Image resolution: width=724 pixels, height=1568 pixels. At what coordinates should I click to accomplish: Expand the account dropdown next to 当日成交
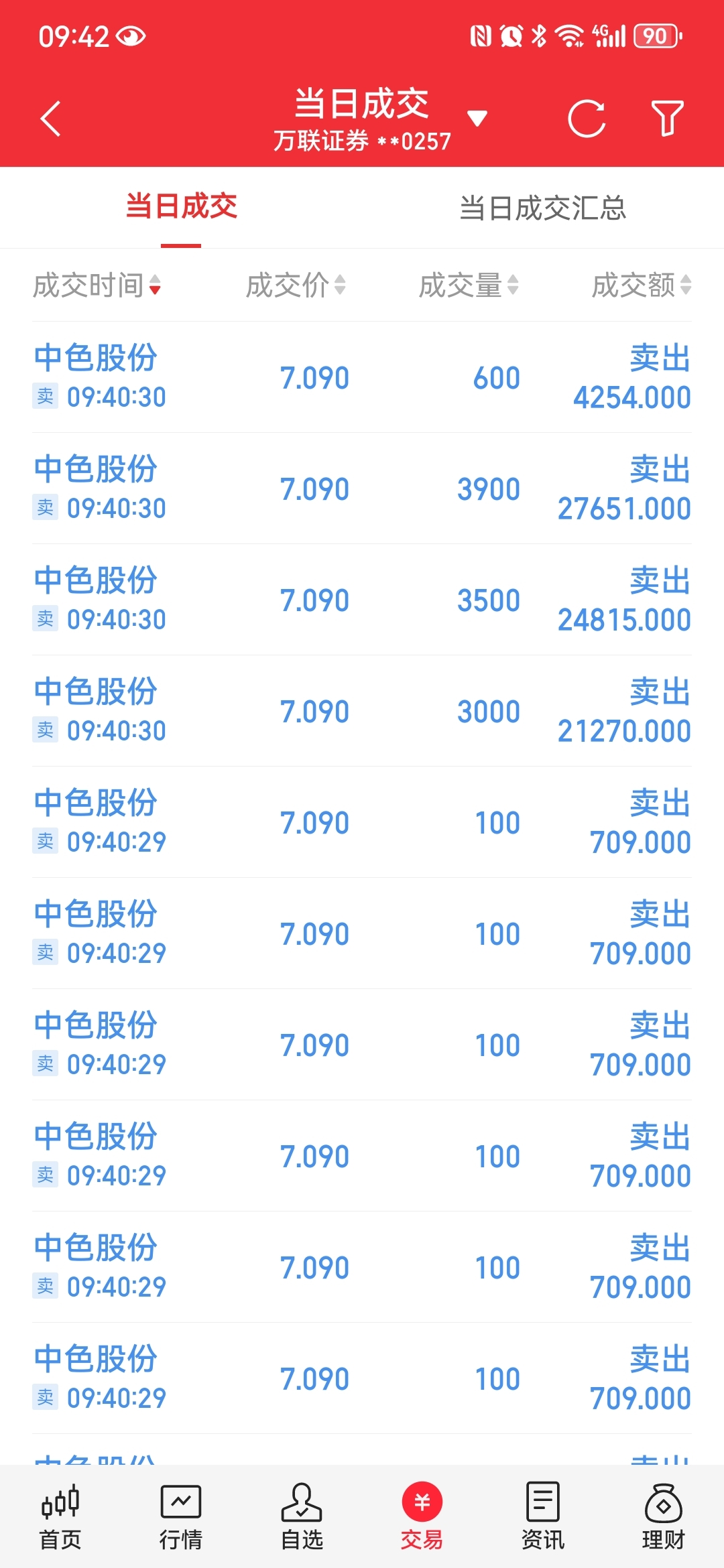pos(477,119)
